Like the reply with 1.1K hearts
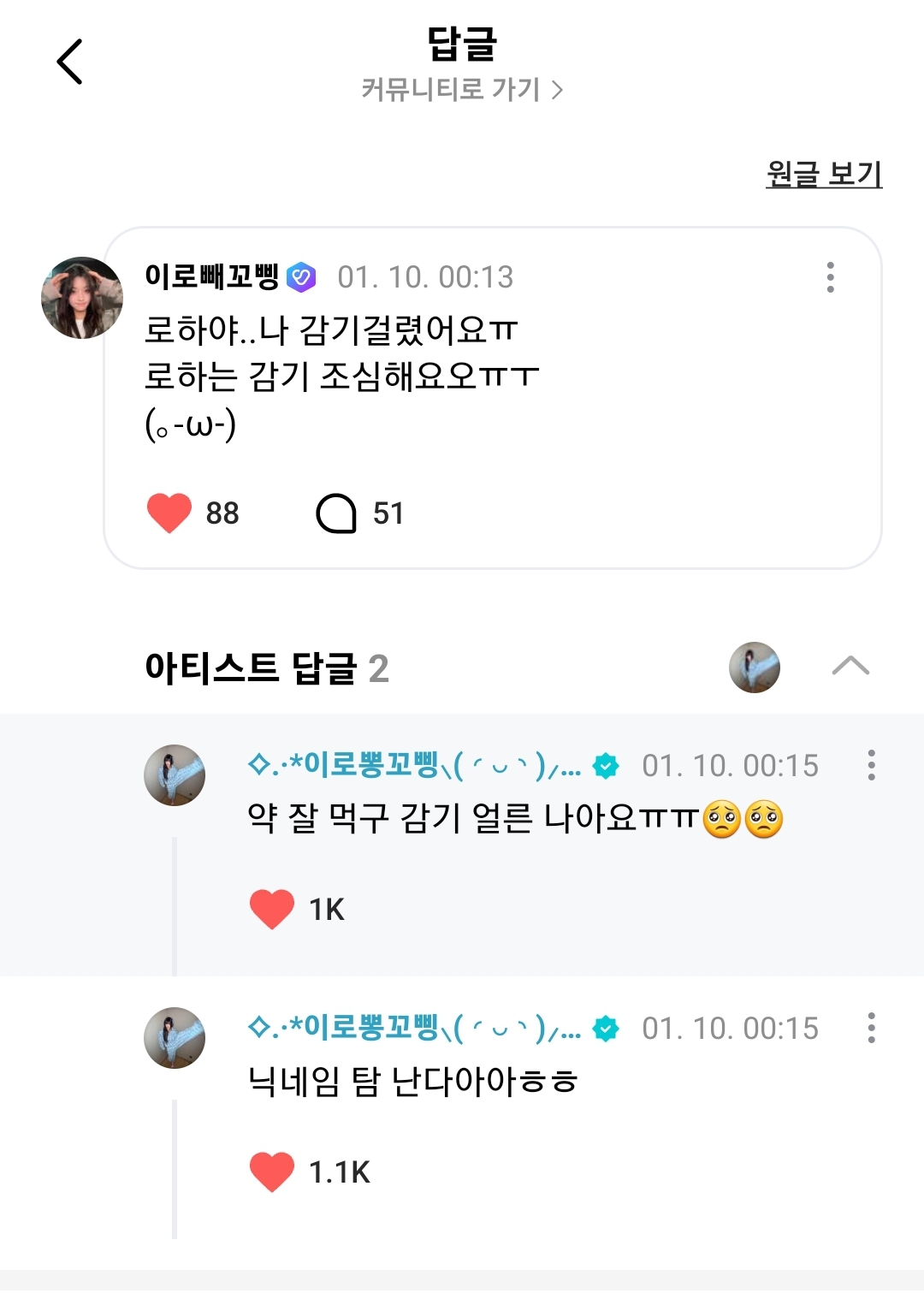 [x=272, y=1172]
